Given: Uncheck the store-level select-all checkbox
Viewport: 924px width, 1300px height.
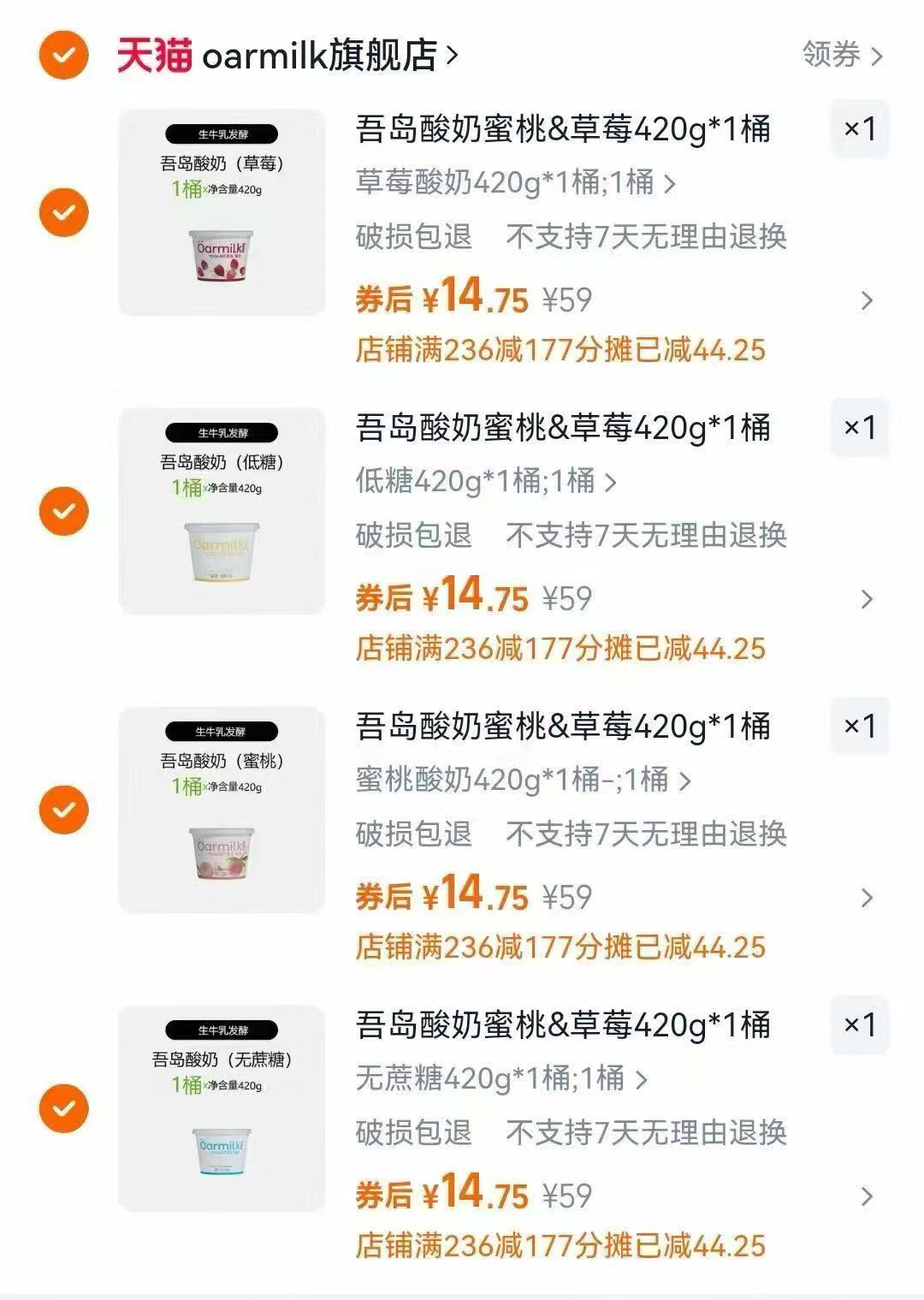Looking at the screenshot, I should 62,55.
